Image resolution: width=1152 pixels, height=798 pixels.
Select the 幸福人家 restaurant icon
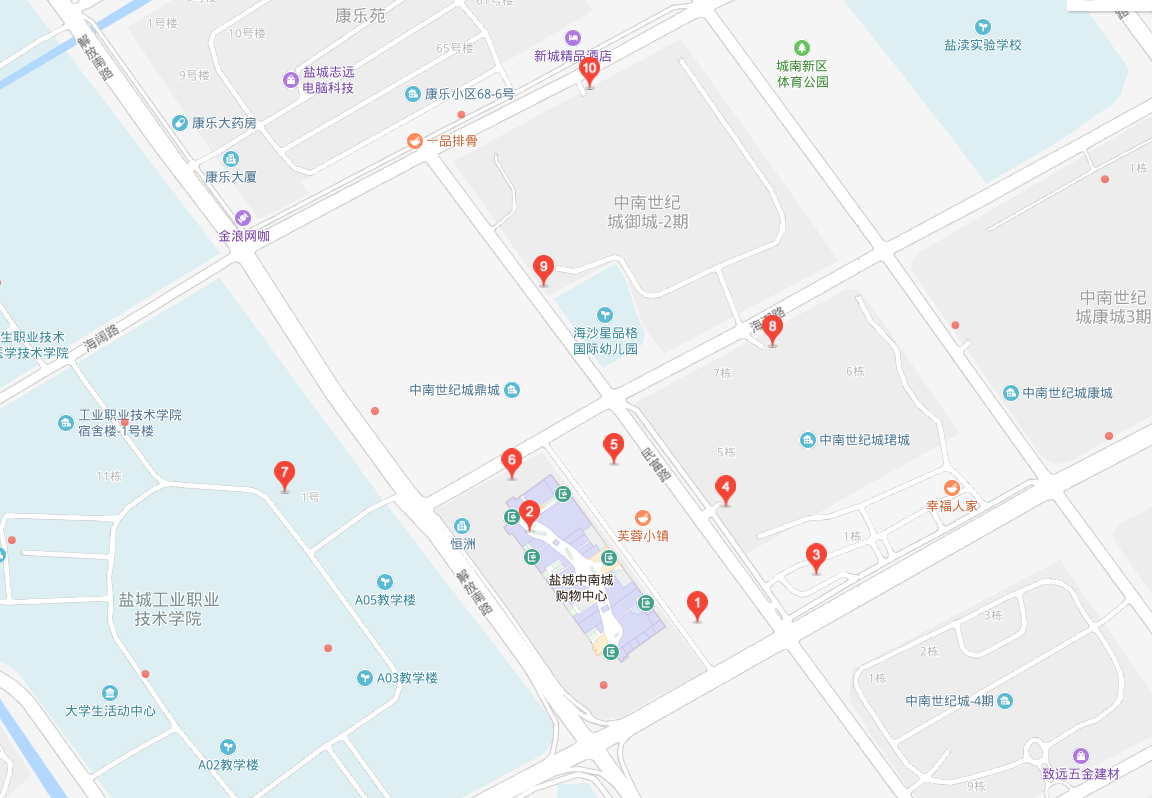coord(951,488)
